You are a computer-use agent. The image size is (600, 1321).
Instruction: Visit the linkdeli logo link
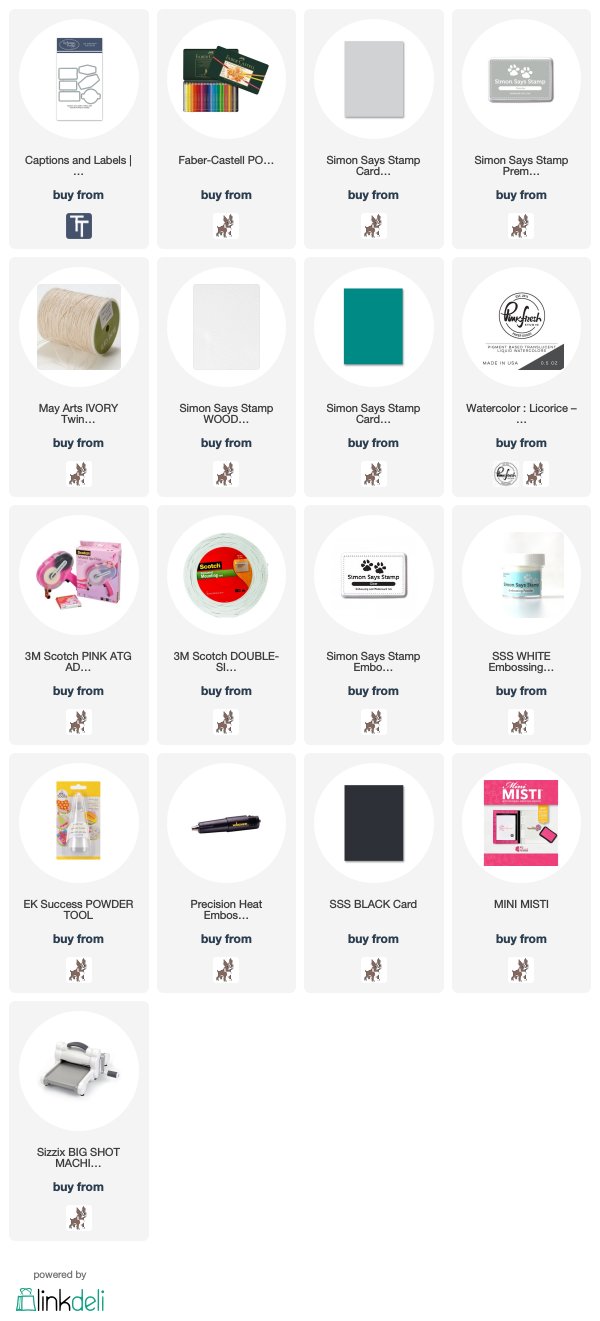point(60,1298)
